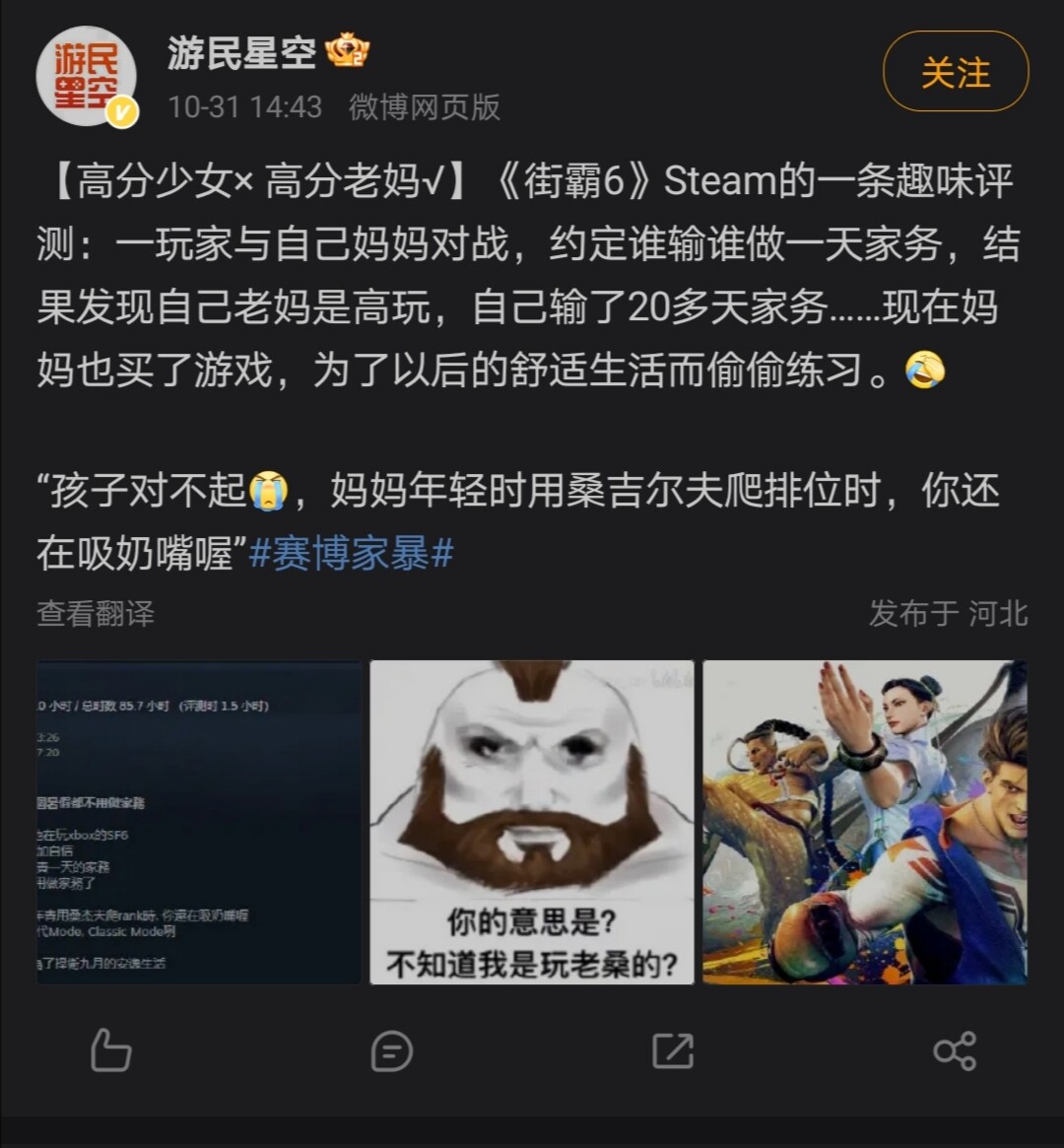Open the Steam review screenshot image
The image size is (1064, 1148).
pyautogui.click(x=200, y=822)
